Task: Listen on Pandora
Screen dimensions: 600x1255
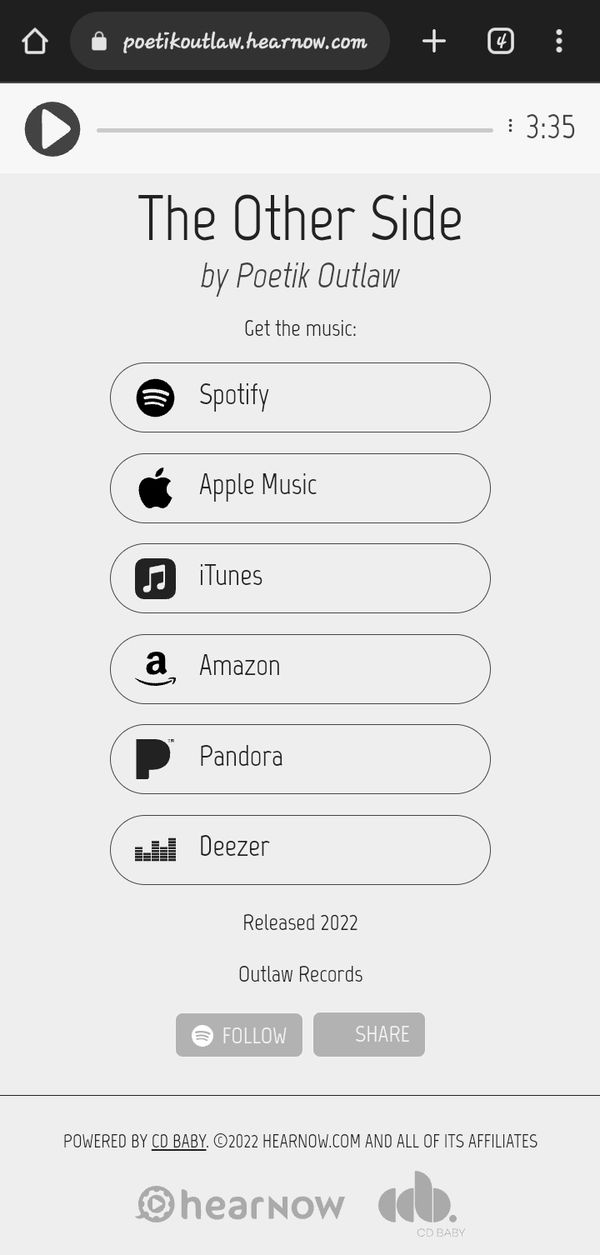Action: tap(300, 759)
